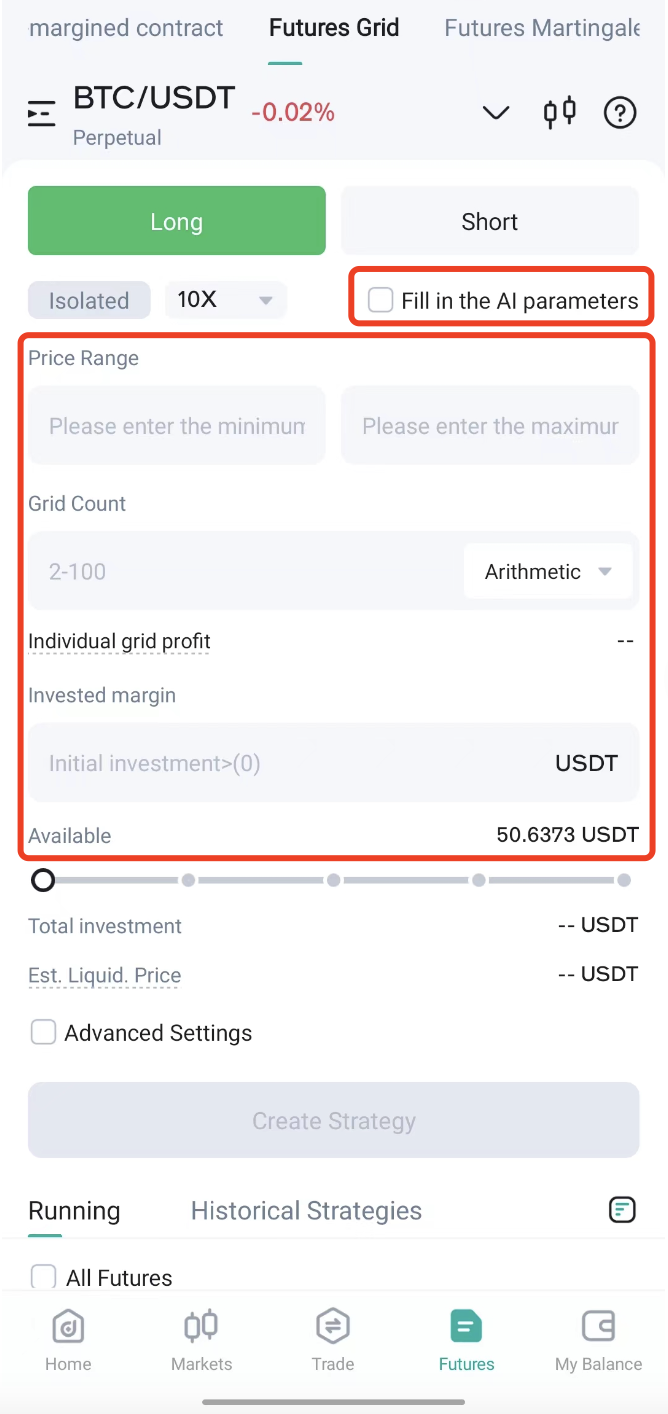Select the Long direction button
Screen dimensions: 668x1414
click(x=177, y=221)
